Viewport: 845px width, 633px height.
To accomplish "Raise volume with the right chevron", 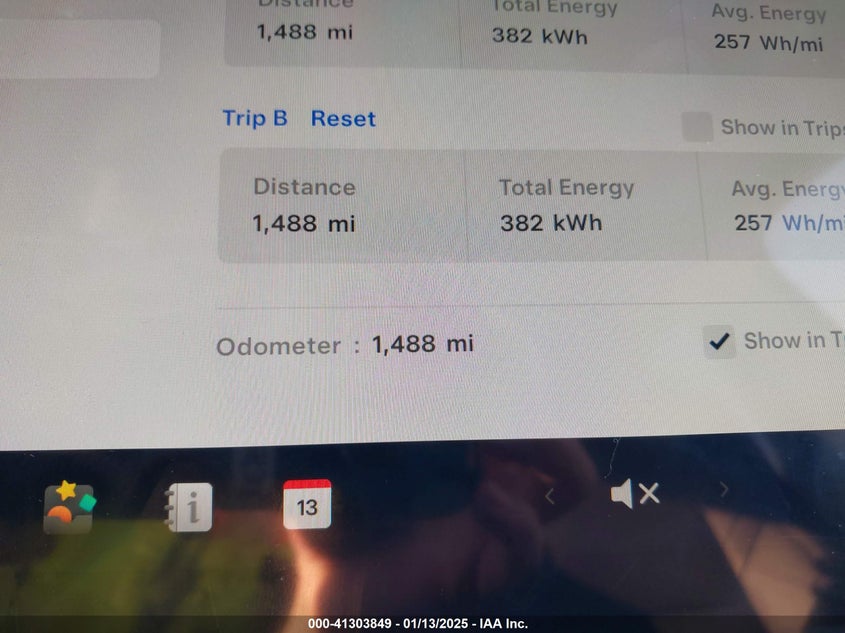I will pyautogui.click(x=724, y=490).
